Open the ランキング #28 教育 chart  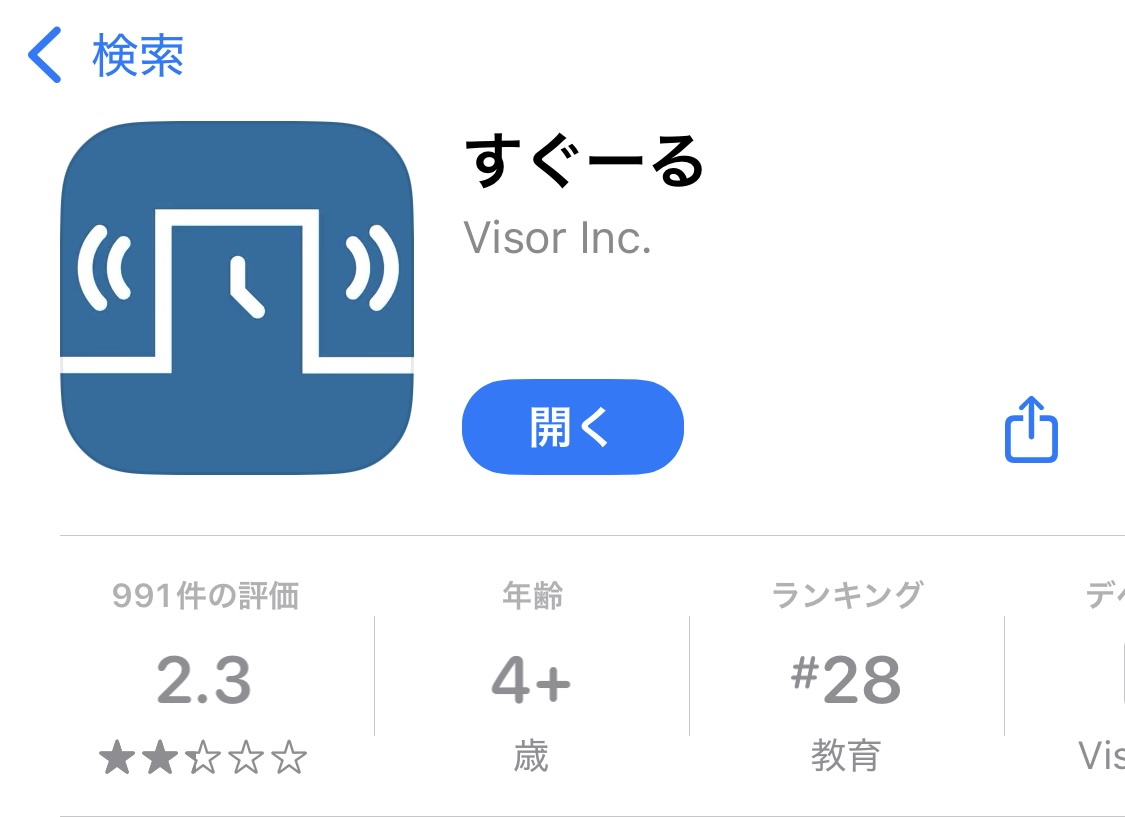click(x=846, y=679)
